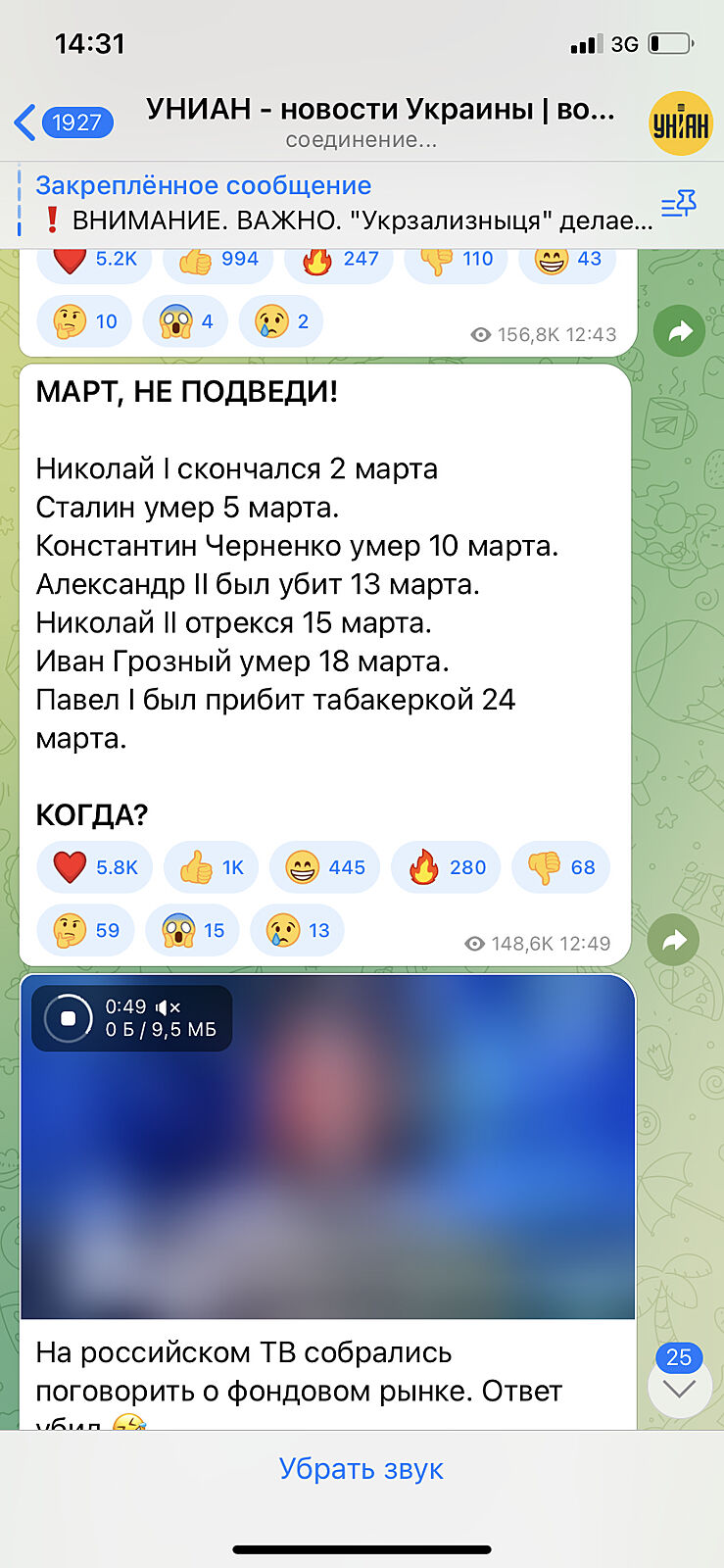Open the blurred video about российском ТВ

pos(328,1166)
